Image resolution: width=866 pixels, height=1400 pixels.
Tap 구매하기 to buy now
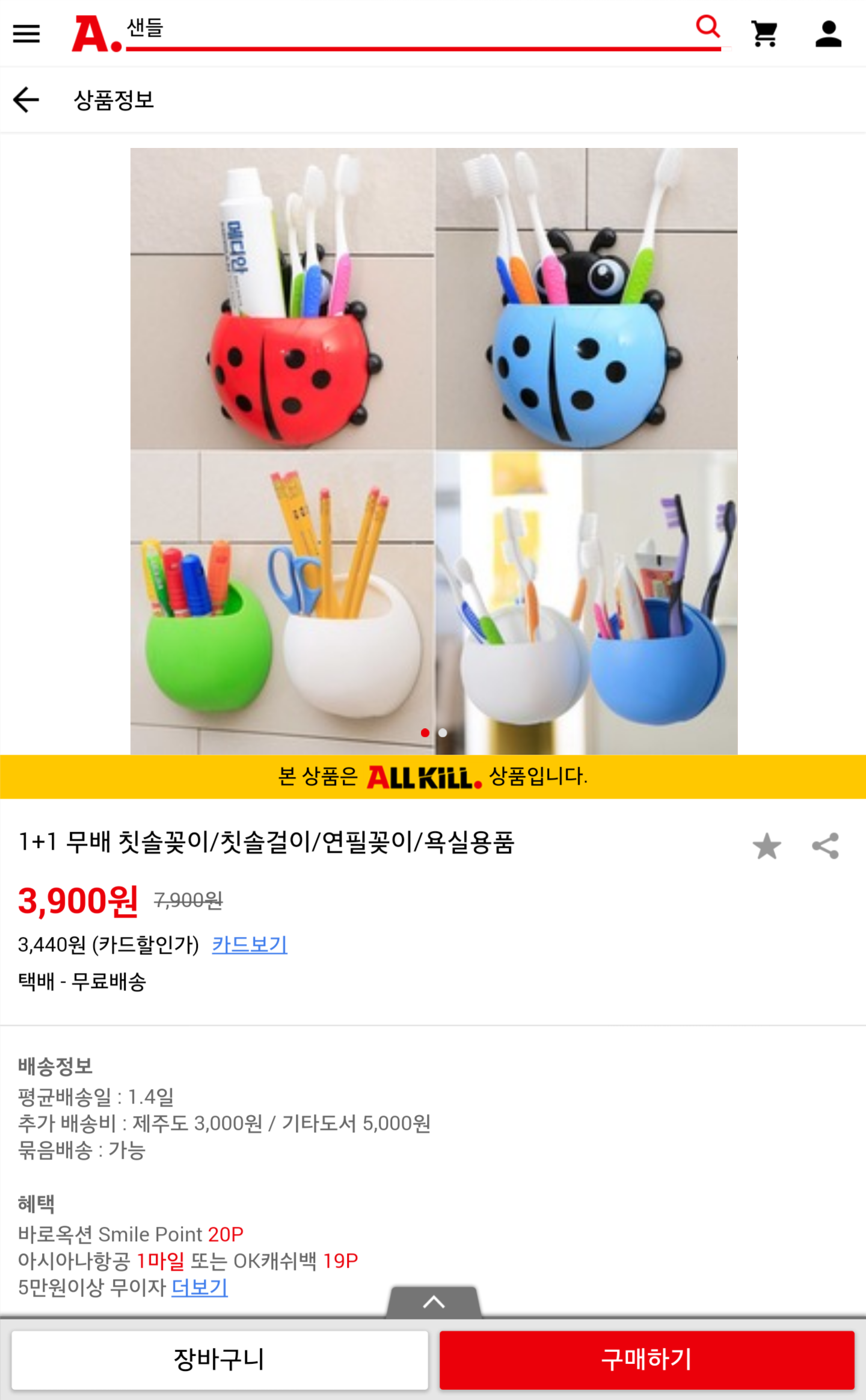tap(646, 1360)
